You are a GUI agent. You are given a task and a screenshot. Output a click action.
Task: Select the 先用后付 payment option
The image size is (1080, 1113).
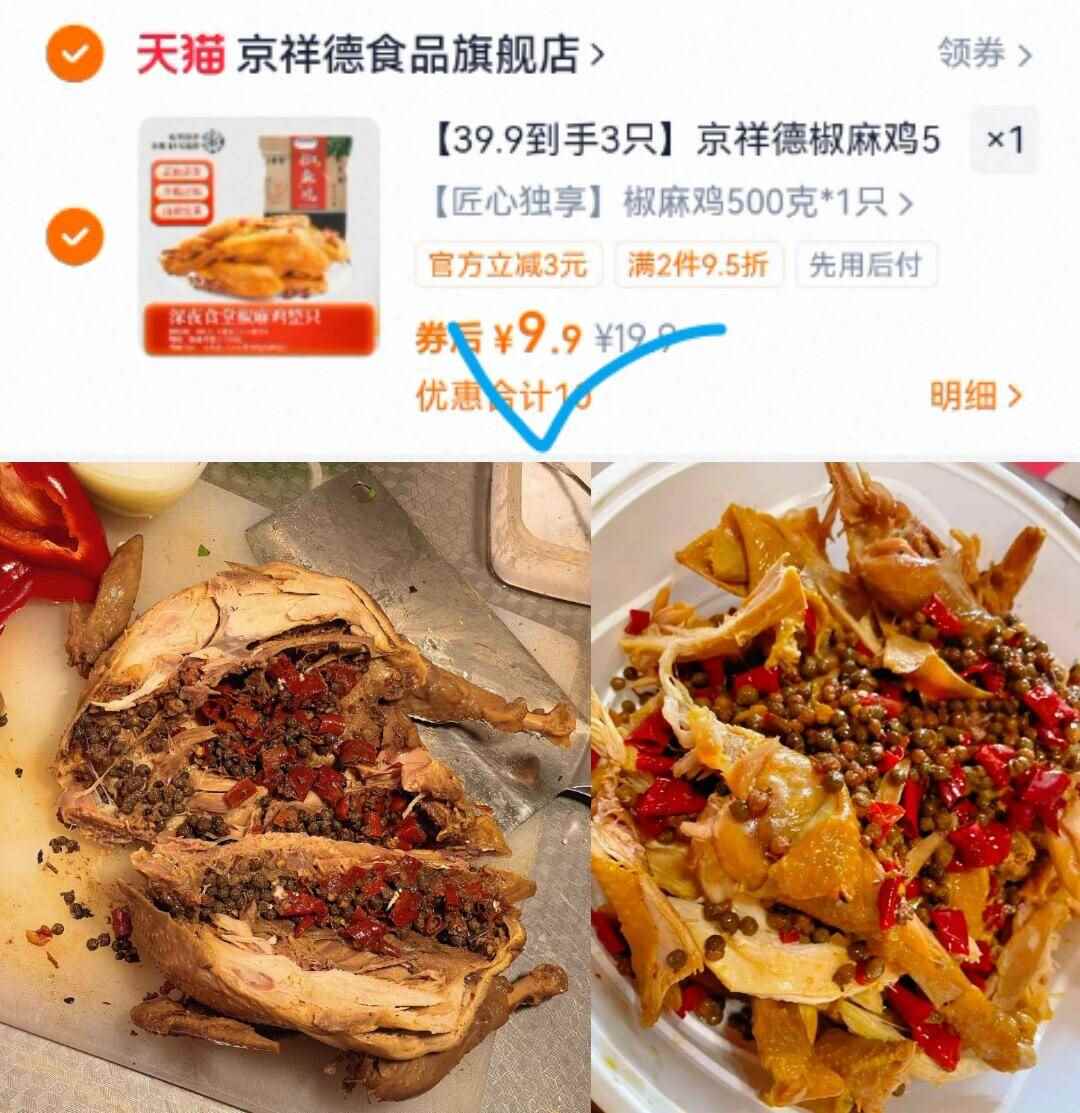tap(864, 264)
